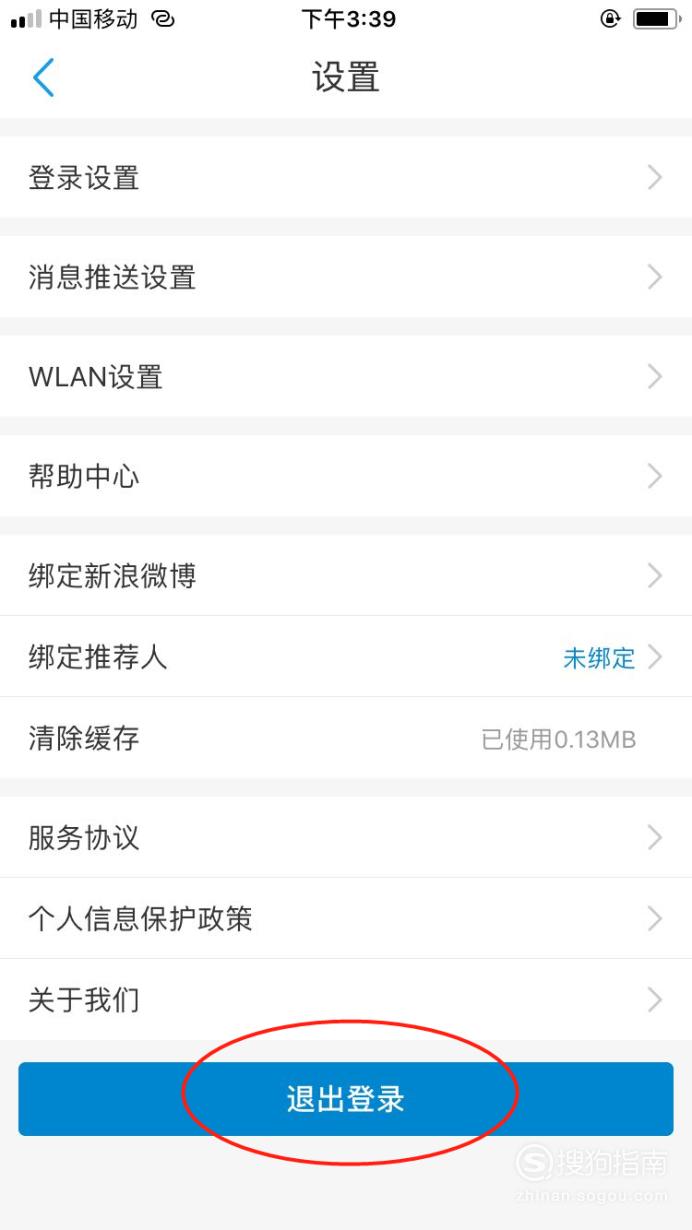Open 帮助中心
Screen dimensions: 692x1230
point(346,476)
